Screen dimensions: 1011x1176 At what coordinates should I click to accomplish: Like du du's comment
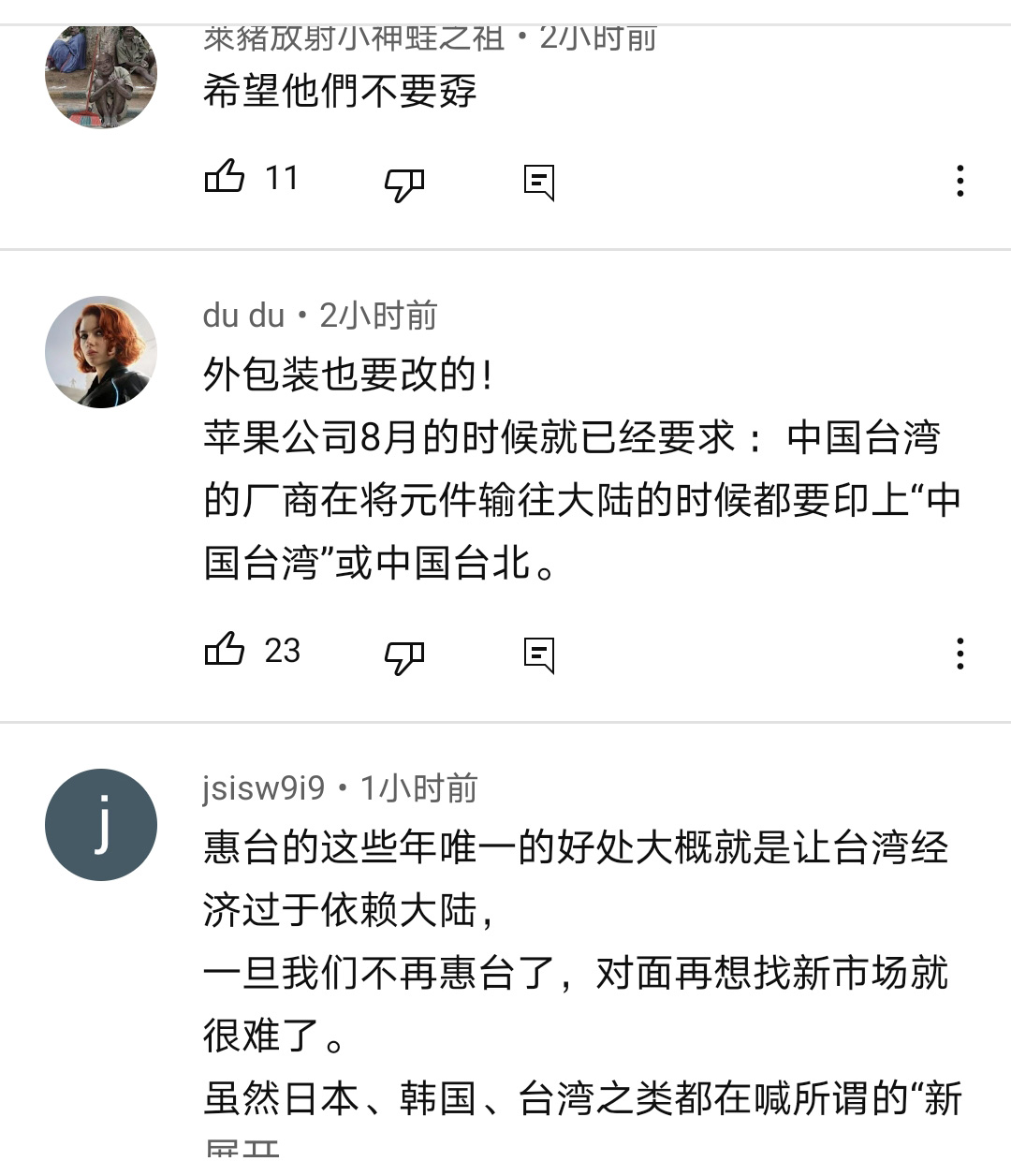pyautogui.click(x=225, y=651)
